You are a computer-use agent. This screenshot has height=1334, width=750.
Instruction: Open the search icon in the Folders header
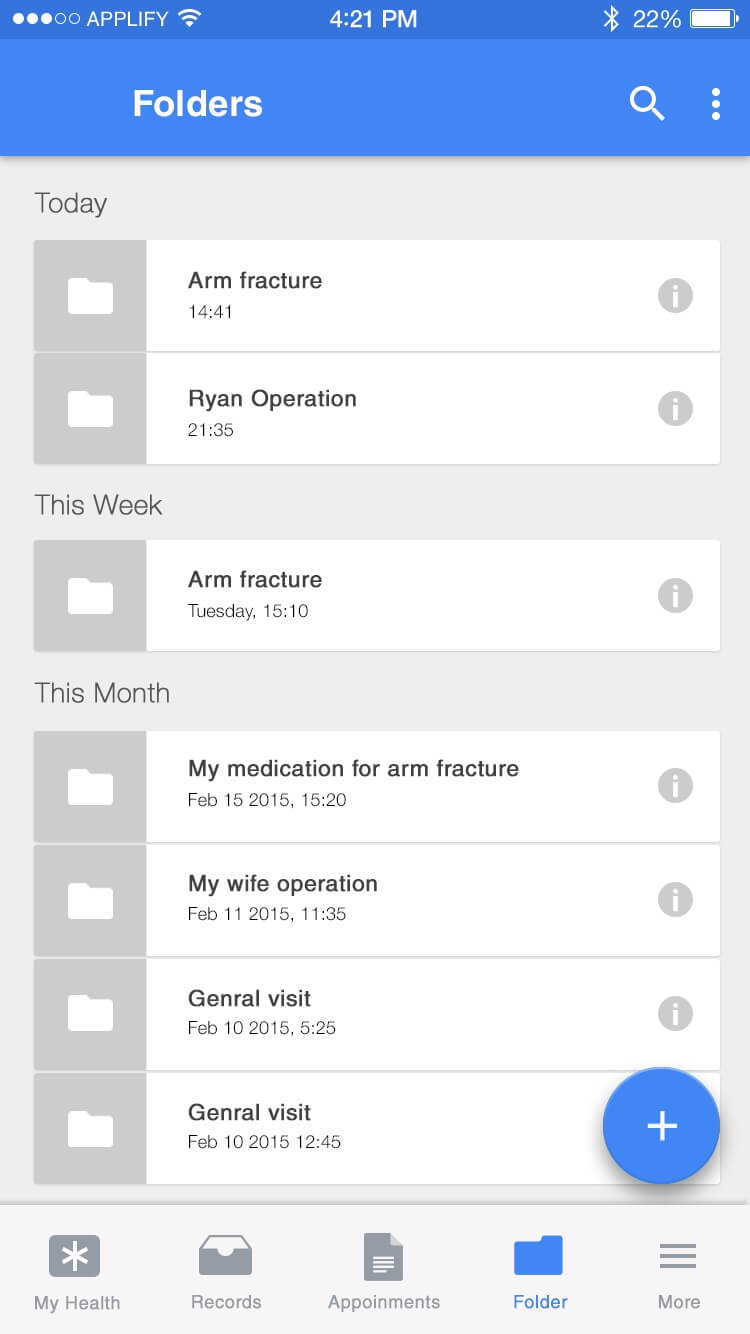646,102
